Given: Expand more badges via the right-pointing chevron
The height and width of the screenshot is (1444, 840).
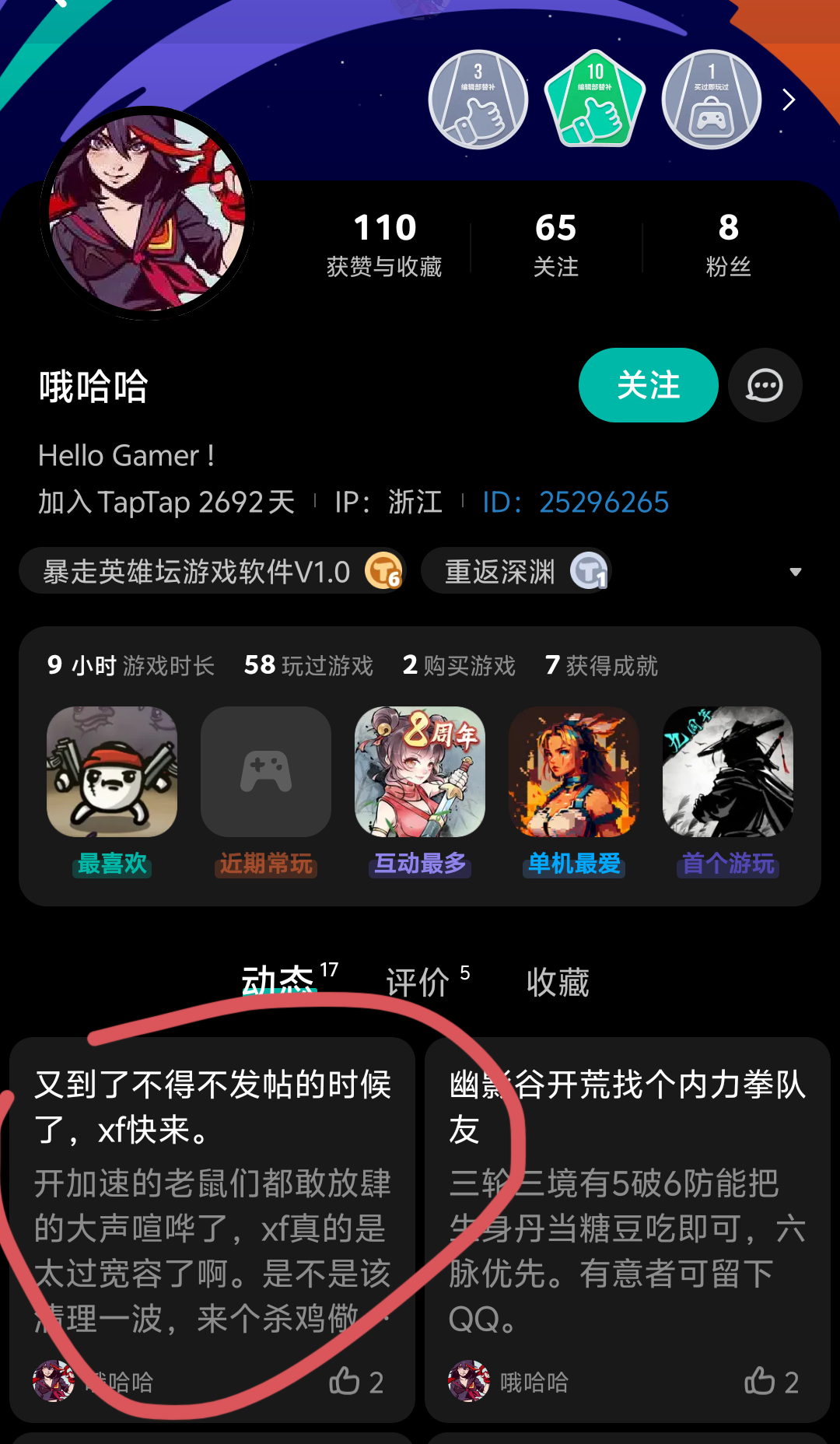Looking at the screenshot, I should click(x=789, y=100).
